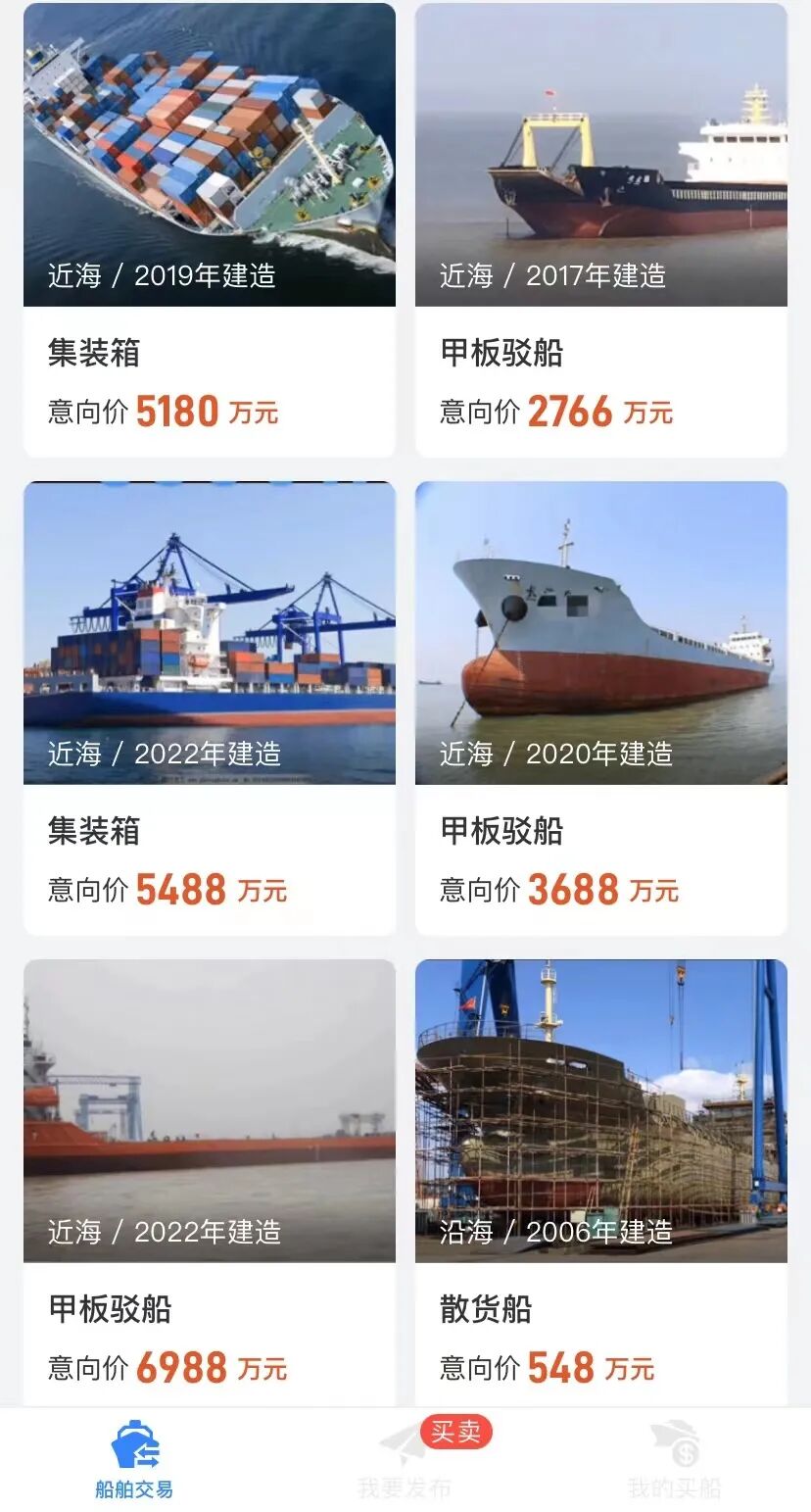
Task: Open the 2017 甲板驳船 listing priced 2766万元
Action: 600,230
